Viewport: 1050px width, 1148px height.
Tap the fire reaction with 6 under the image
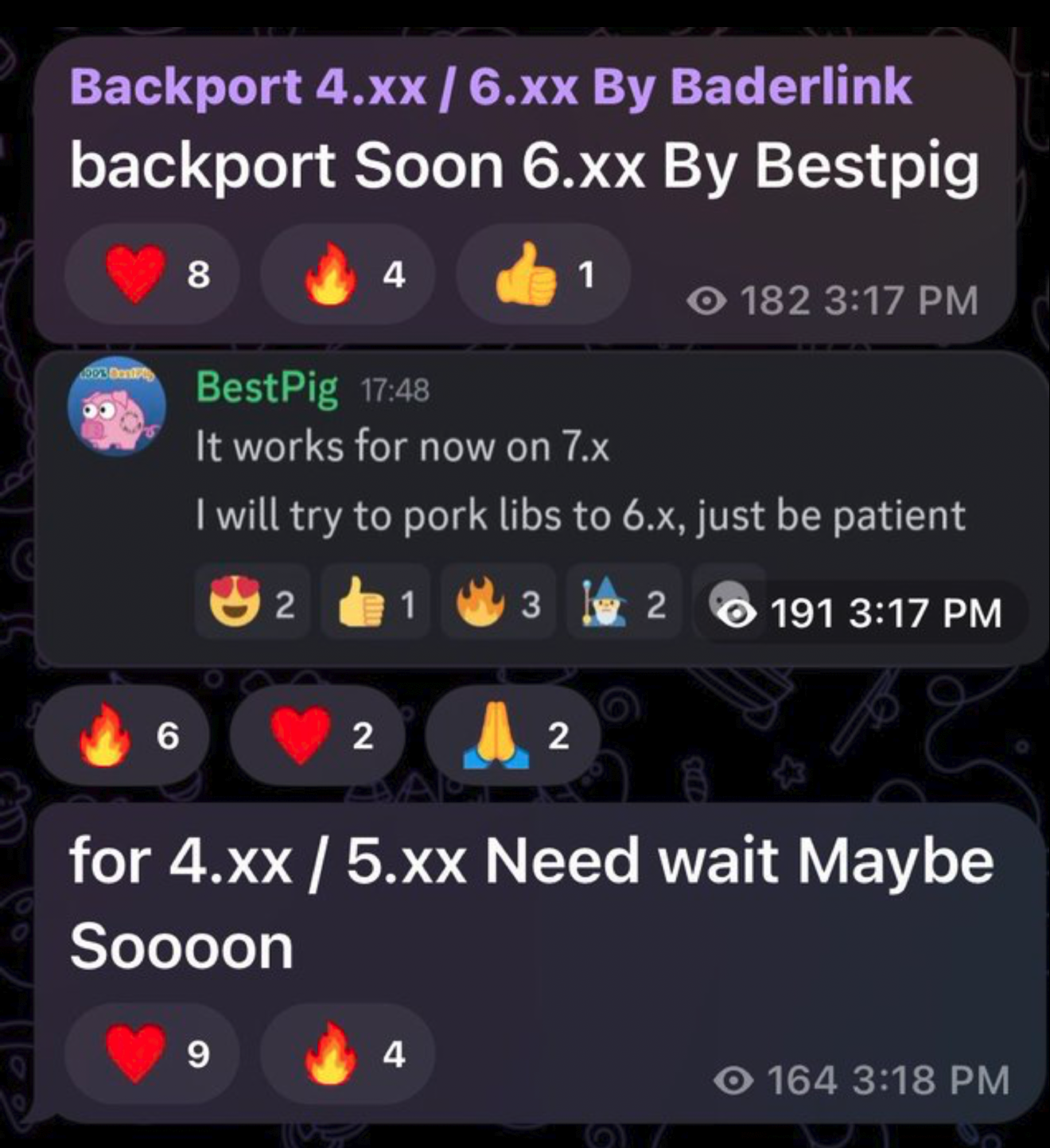(121, 735)
